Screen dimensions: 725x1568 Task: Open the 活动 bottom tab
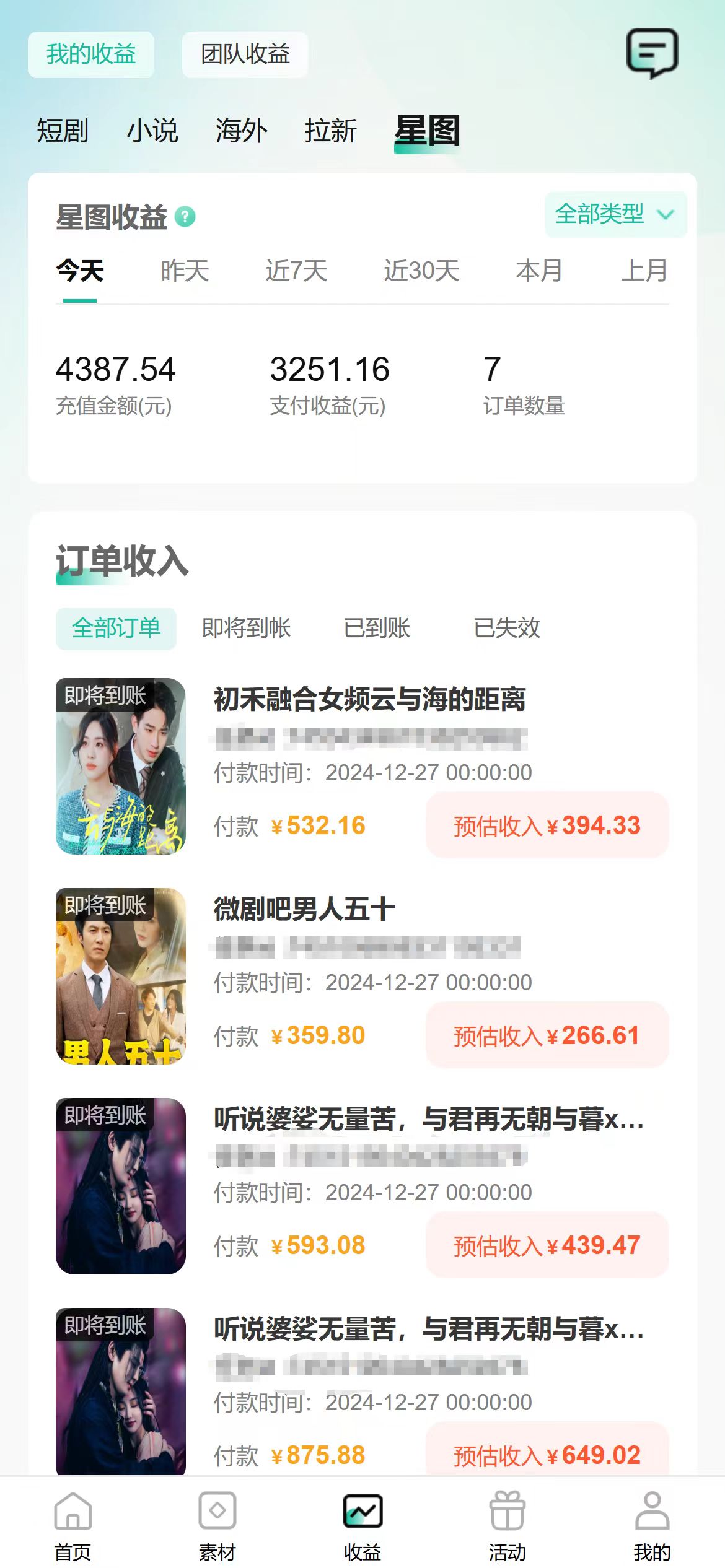click(x=507, y=1526)
